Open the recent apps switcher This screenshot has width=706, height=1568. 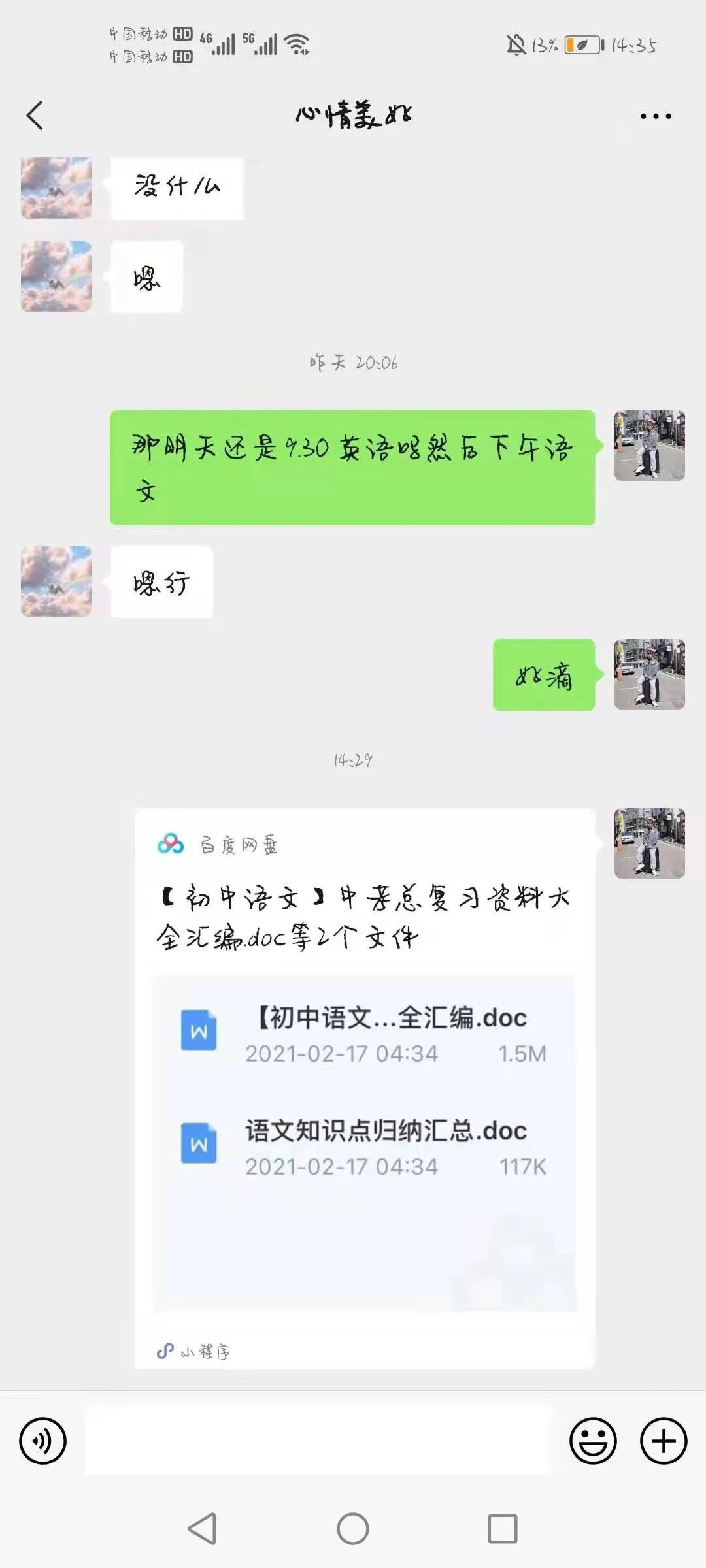[x=502, y=1529]
